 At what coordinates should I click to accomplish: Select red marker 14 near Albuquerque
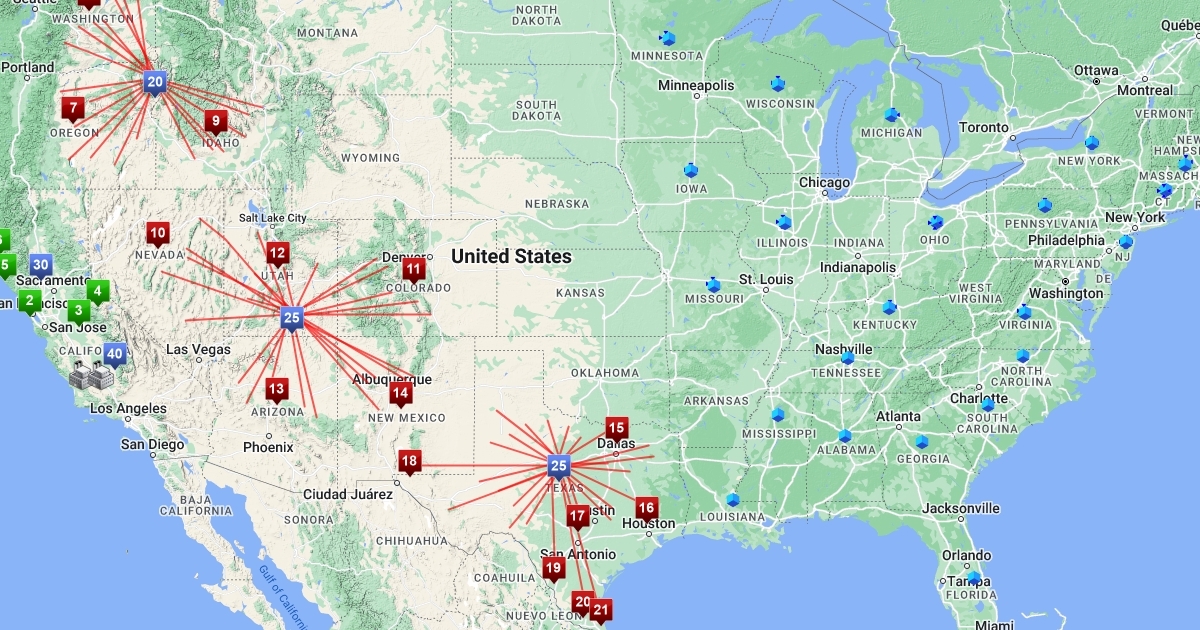tap(400, 395)
